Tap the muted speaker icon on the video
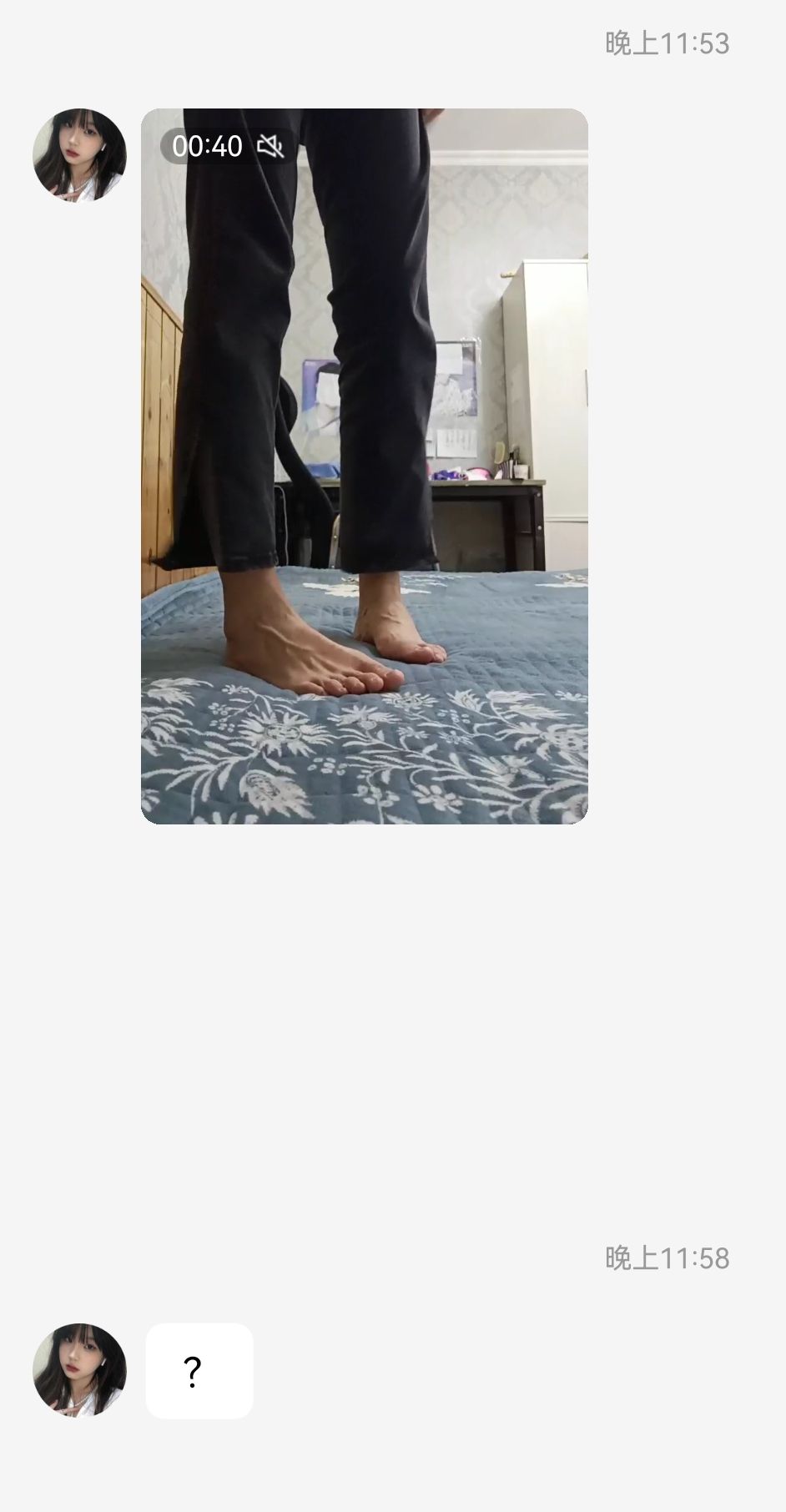The height and width of the screenshot is (1512, 786). (x=270, y=146)
